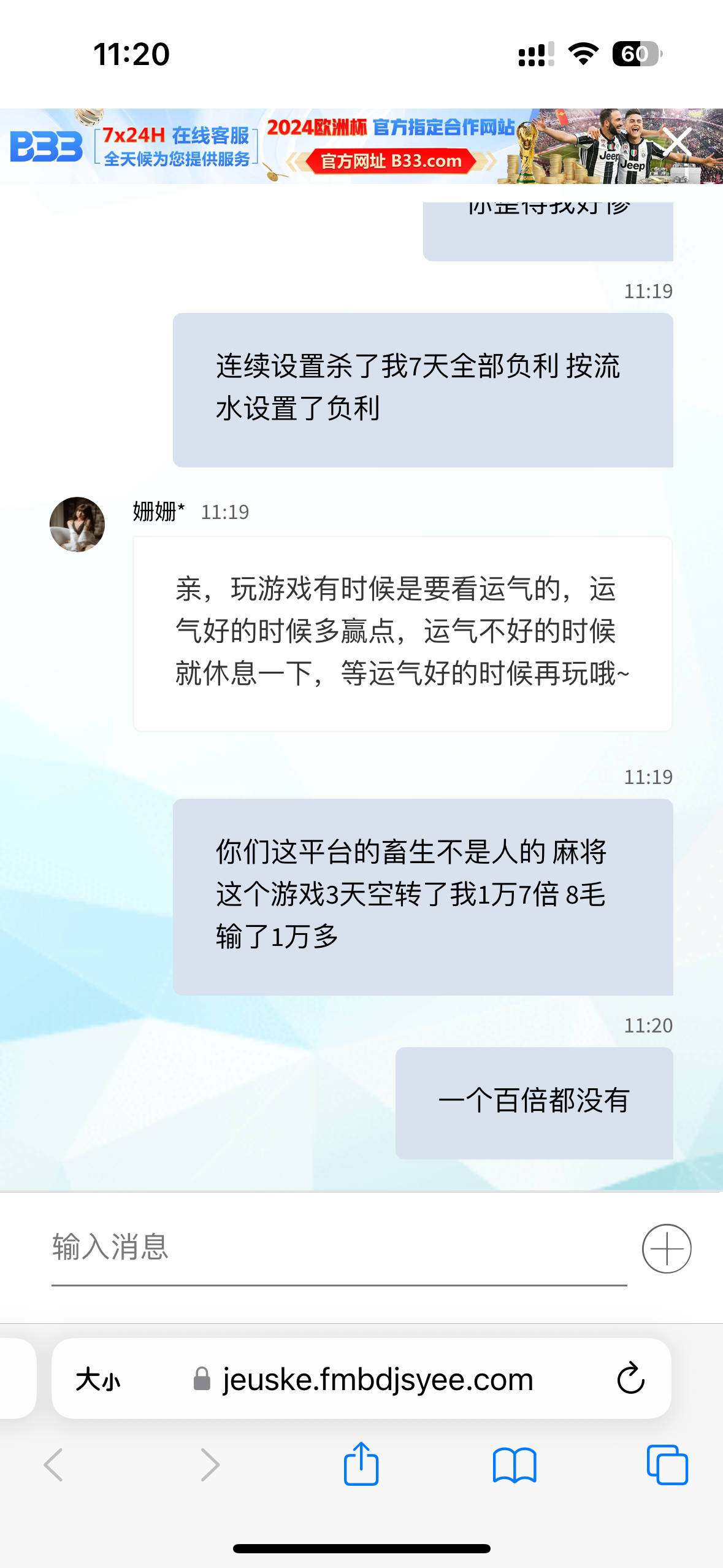Close the B33 advertisement banner

pos(677,142)
